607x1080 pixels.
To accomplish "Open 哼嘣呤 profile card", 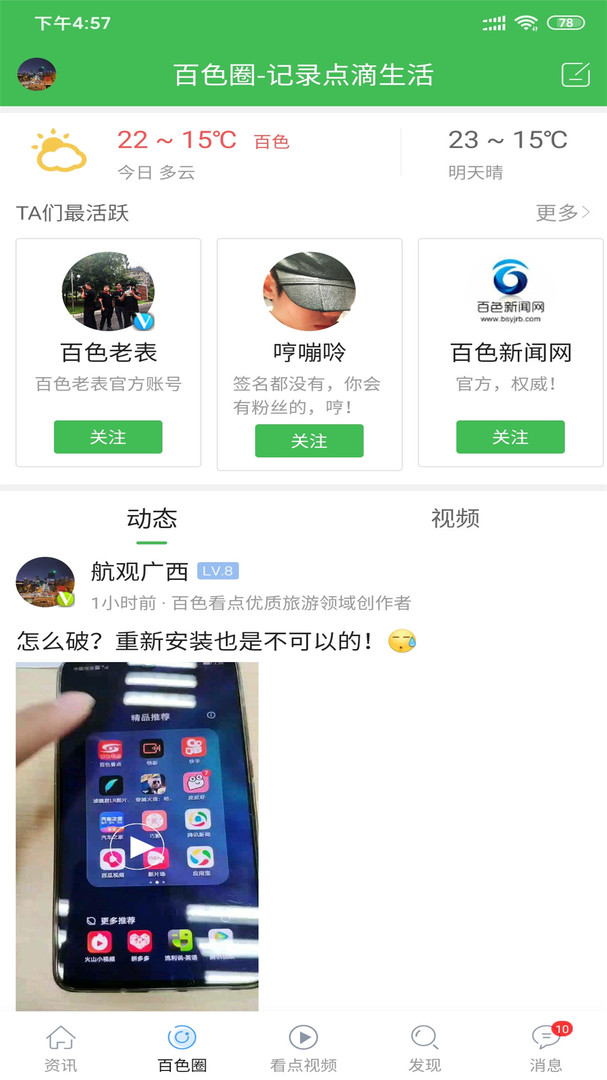I will [x=309, y=320].
